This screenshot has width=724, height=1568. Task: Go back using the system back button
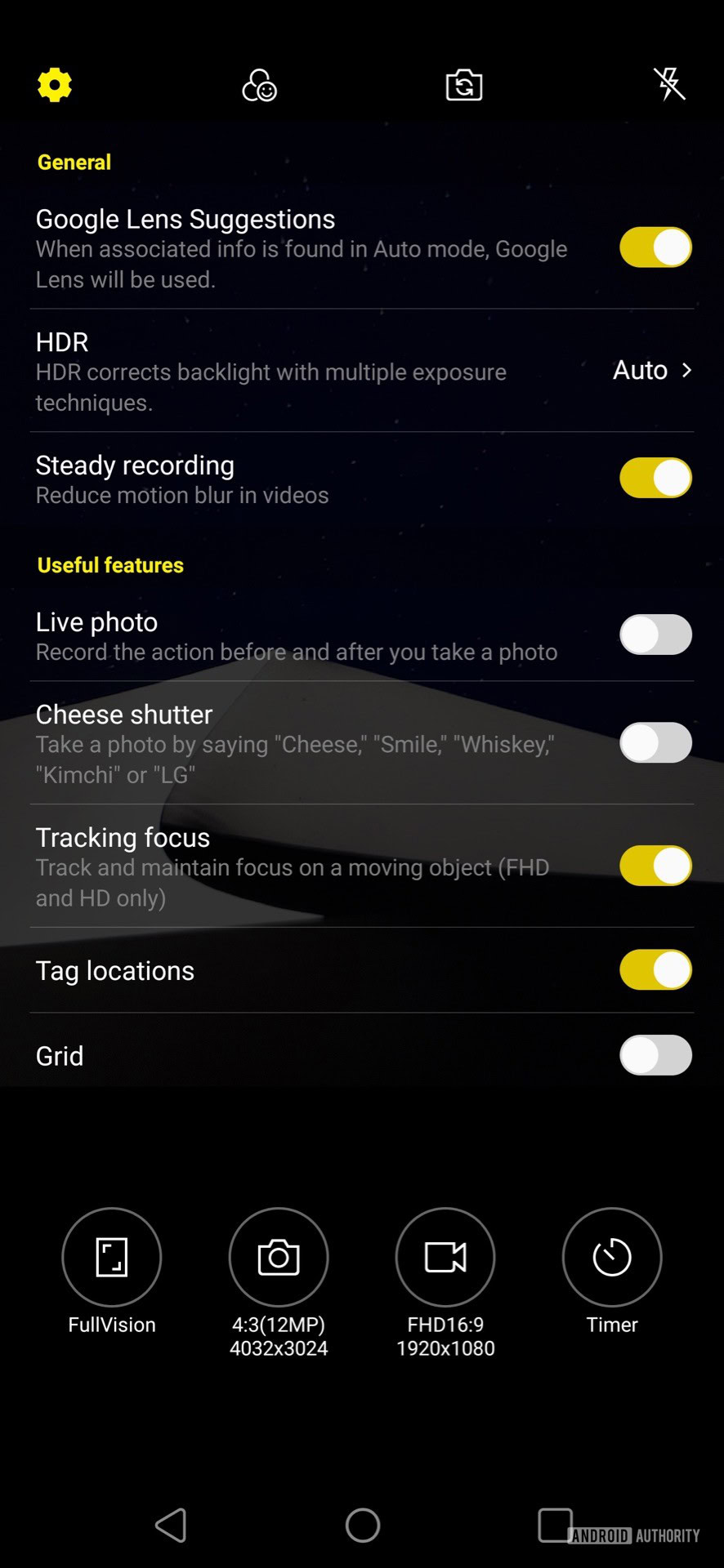click(x=172, y=1525)
